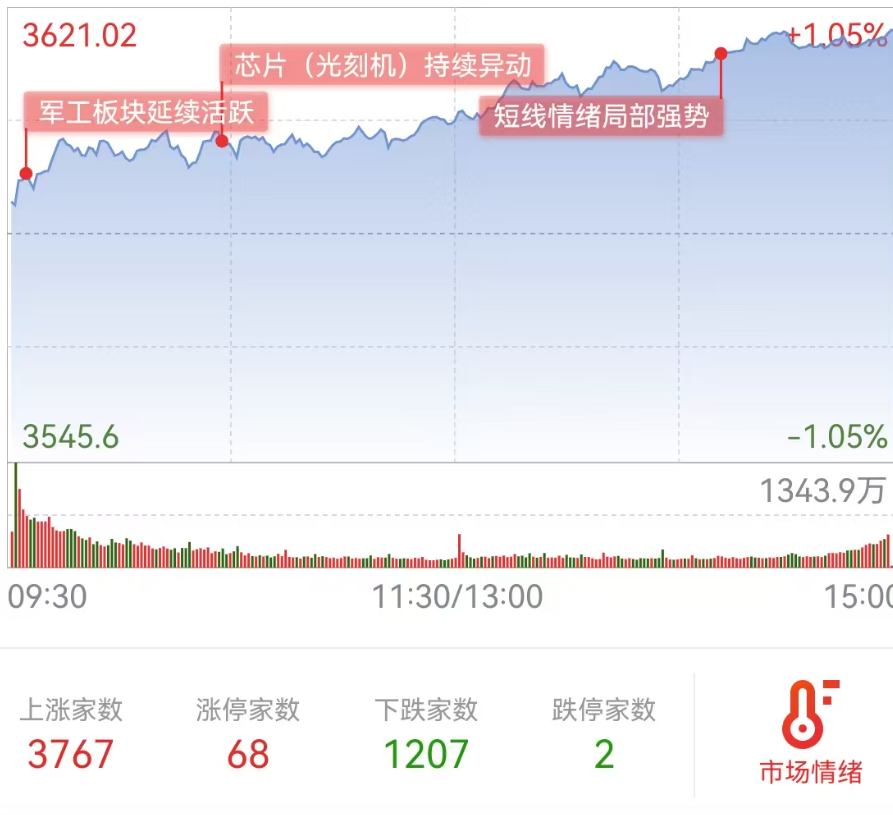This screenshot has width=893, height=815.
Task: Tap the 军工板块延续活跃 chart annotation
Action: [x=147, y=112]
